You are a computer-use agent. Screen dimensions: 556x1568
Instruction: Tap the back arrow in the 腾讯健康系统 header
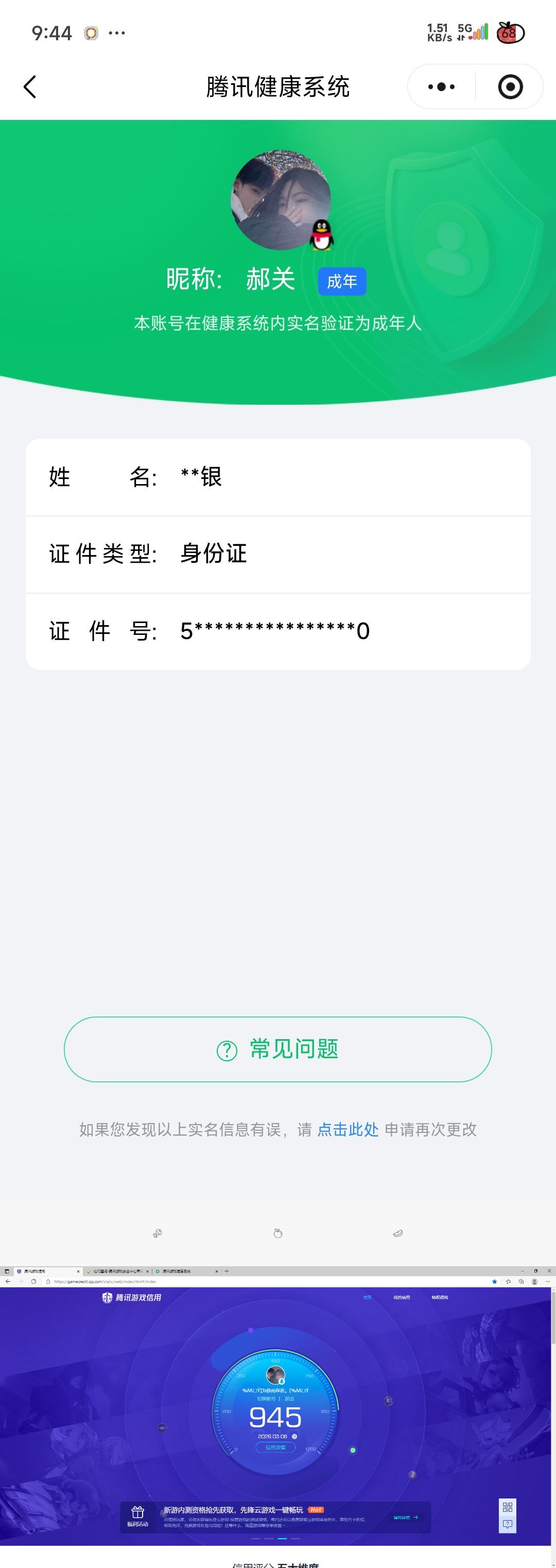30,87
